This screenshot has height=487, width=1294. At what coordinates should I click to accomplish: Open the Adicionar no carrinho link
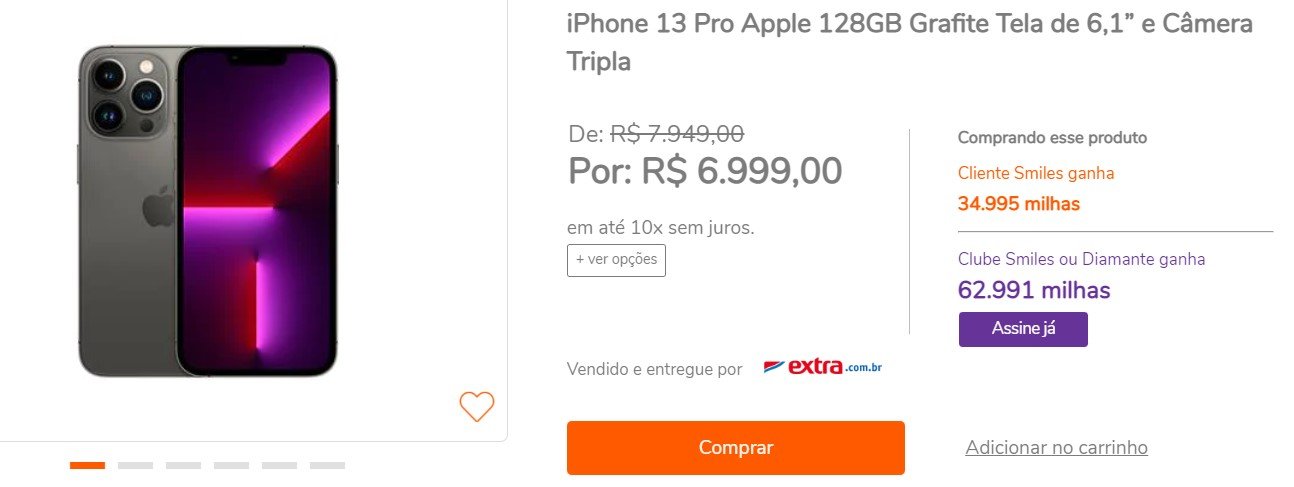(1056, 448)
